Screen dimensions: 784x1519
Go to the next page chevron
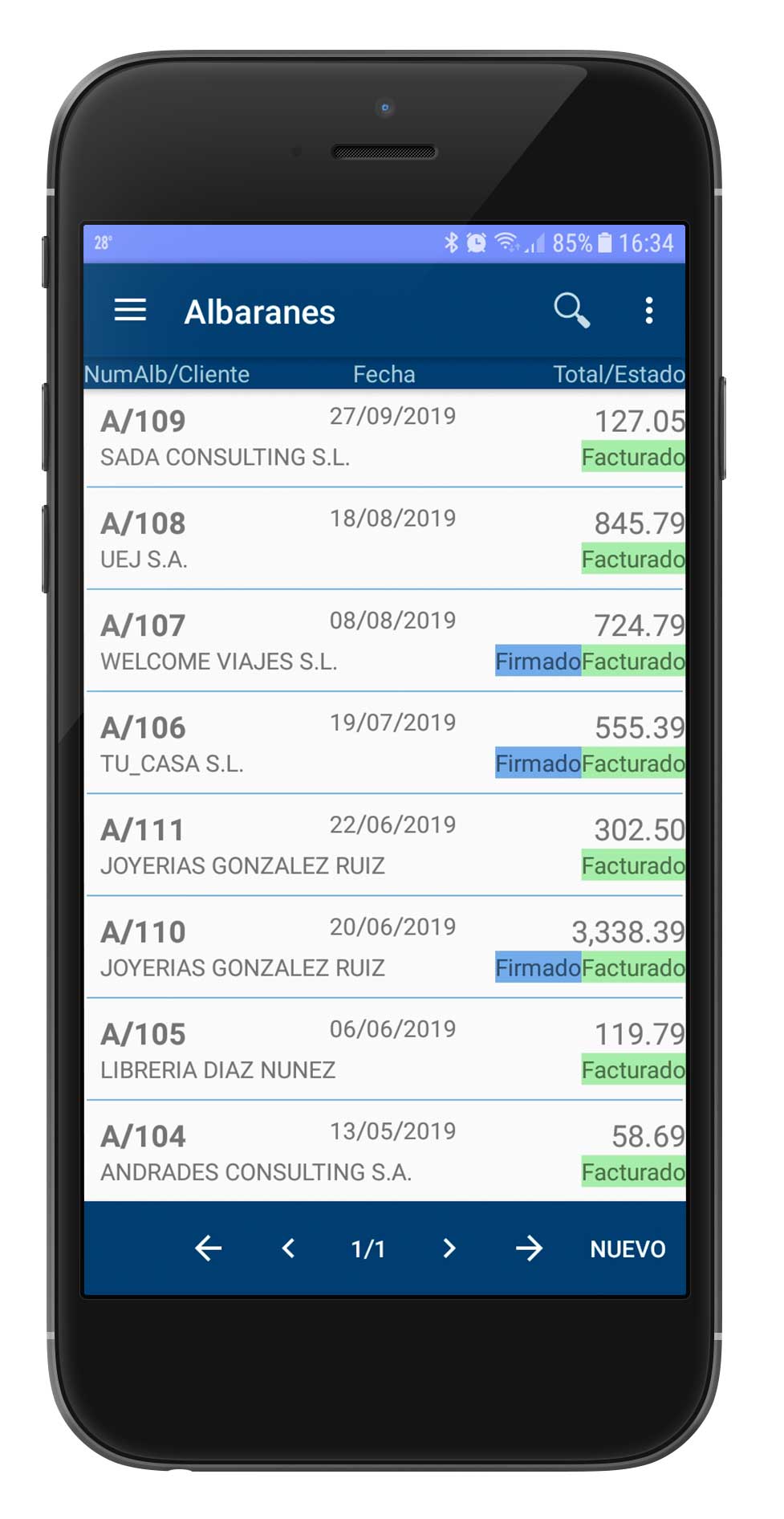[449, 1248]
